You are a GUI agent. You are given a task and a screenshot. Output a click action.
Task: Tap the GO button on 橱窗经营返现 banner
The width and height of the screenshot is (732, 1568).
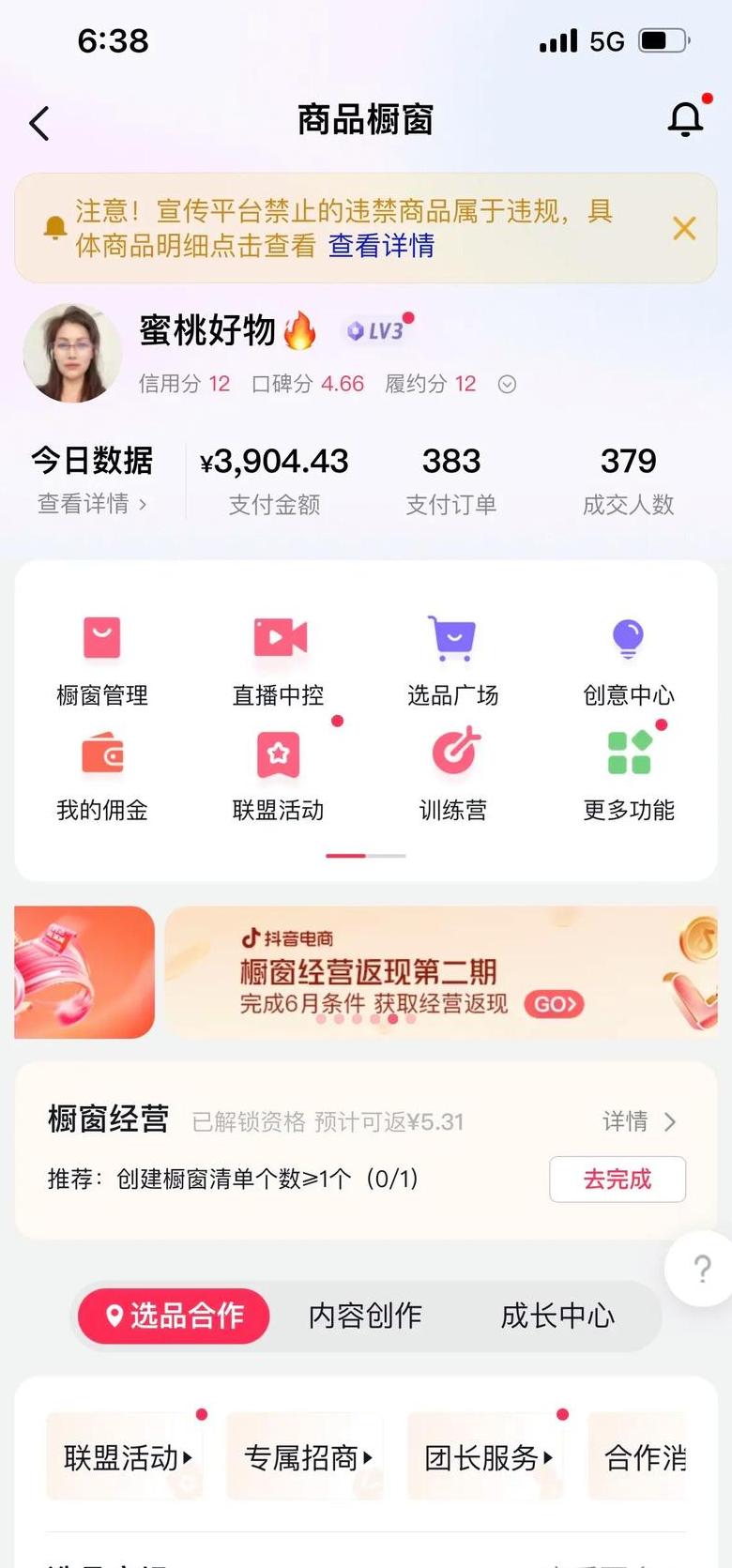pos(554,1004)
